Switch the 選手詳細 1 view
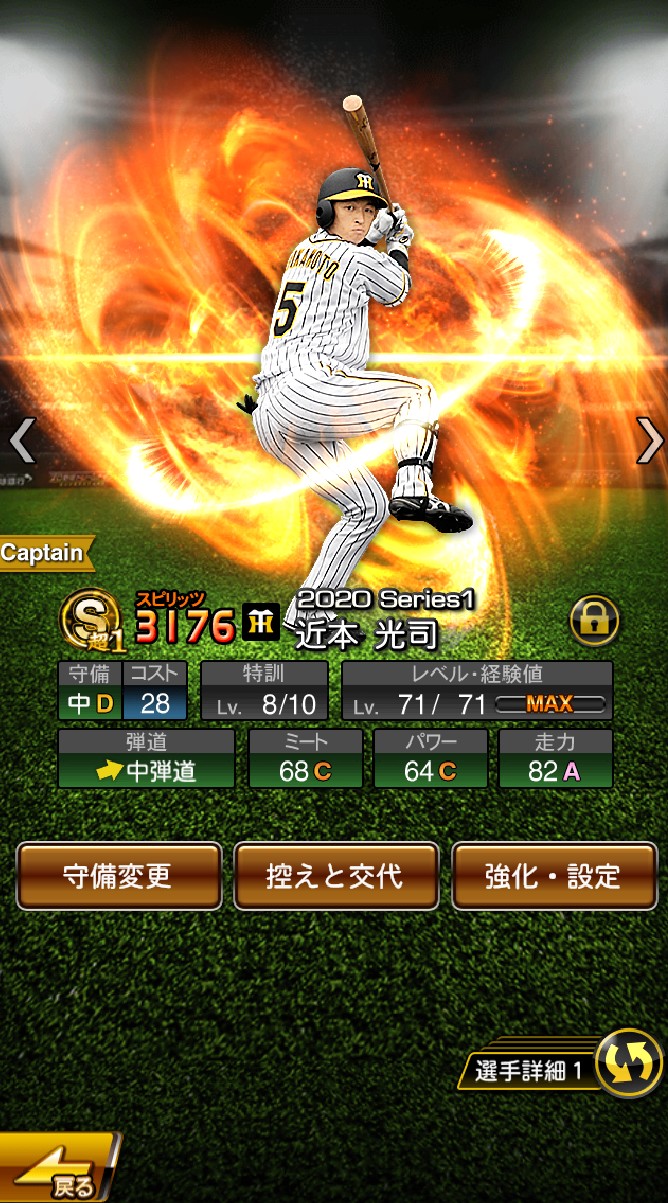This screenshot has height=1203, width=668. 627,1062
